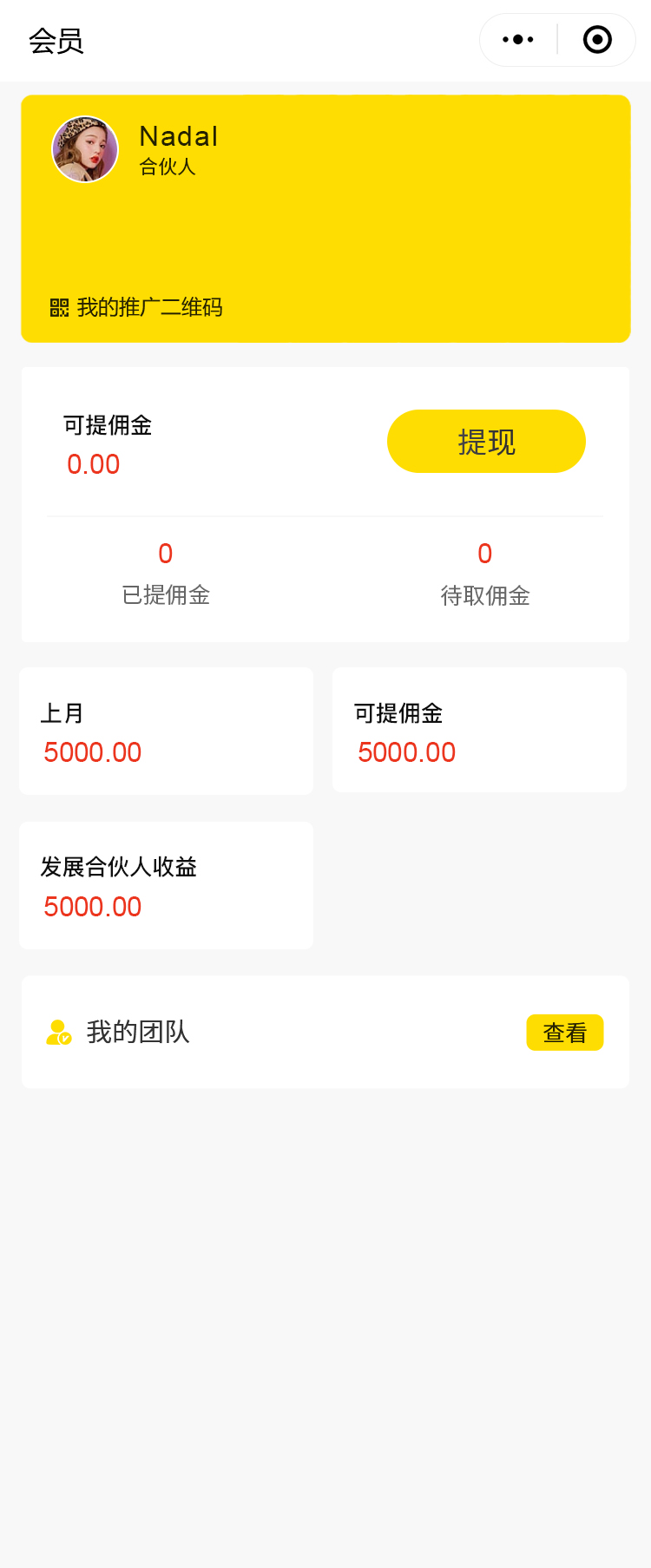Viewport: 651px width, 1568px height.
Task: Tap the 提现 withdraw button
Action: [486, 442]
